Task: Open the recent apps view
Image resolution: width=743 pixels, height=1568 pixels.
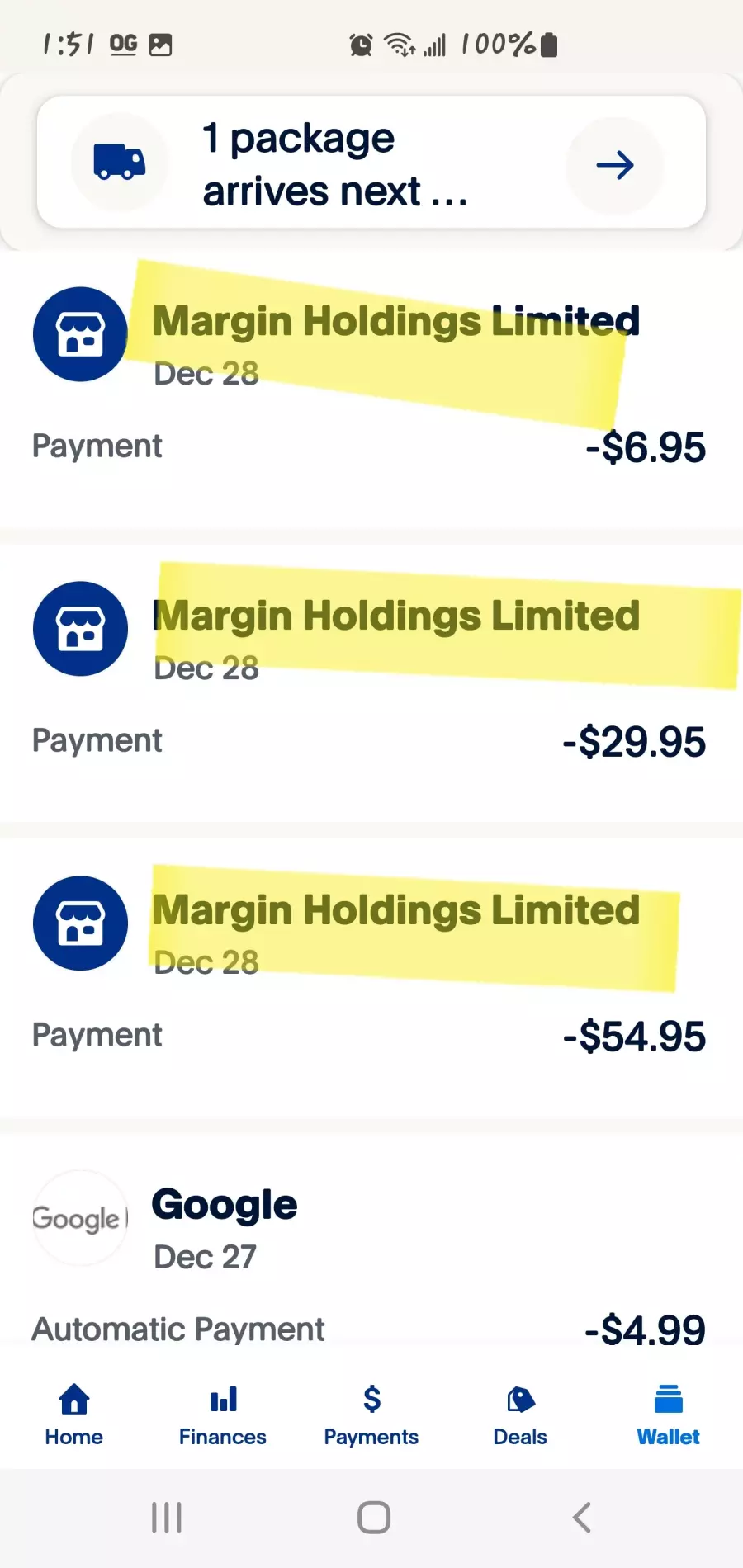Action: point(167,1517)
